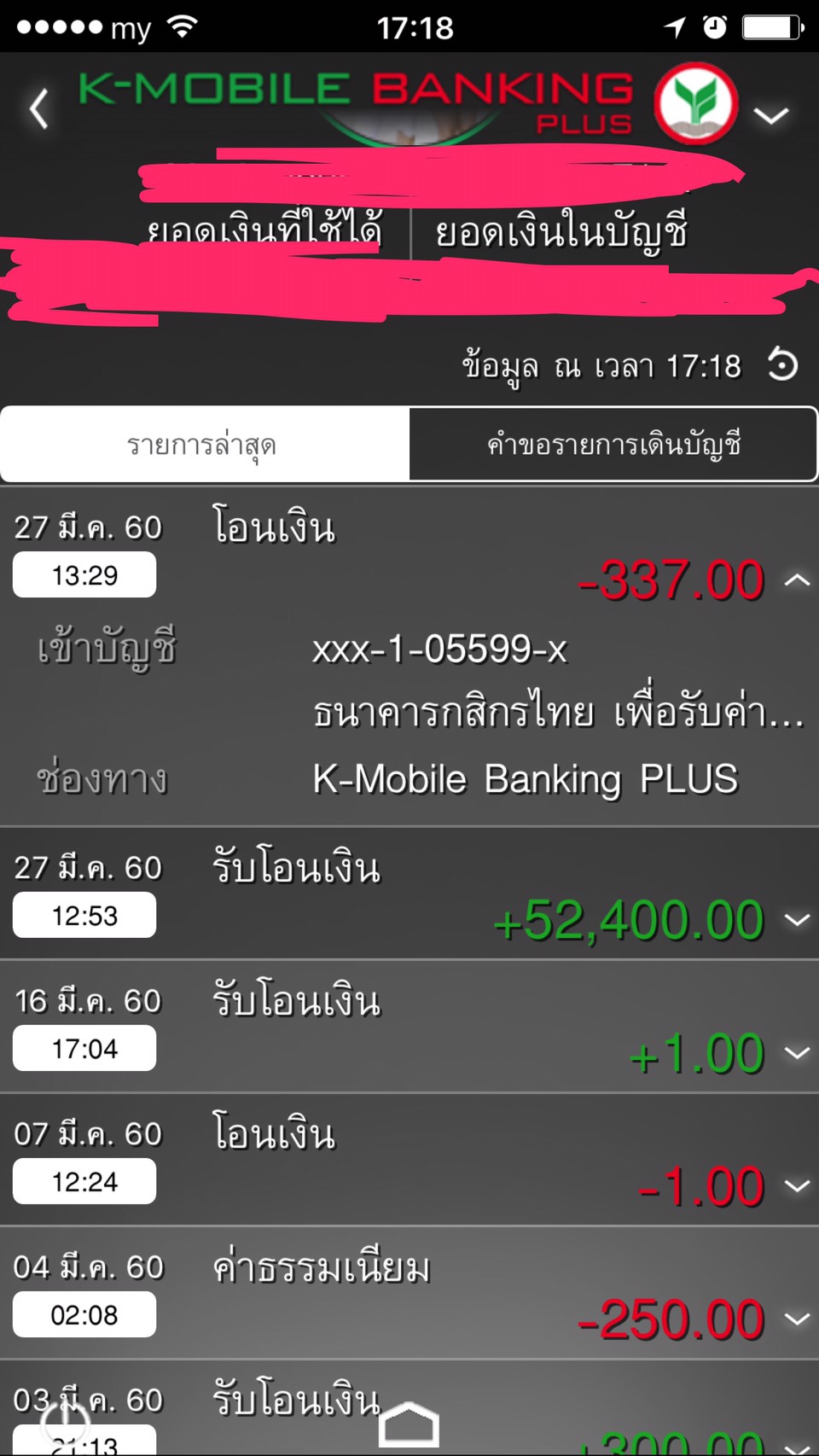Switch to the คำขอรายการเดินบัญชี tab
The width and height of the screenshot is (819, 1456).
(x=613, y=445)
